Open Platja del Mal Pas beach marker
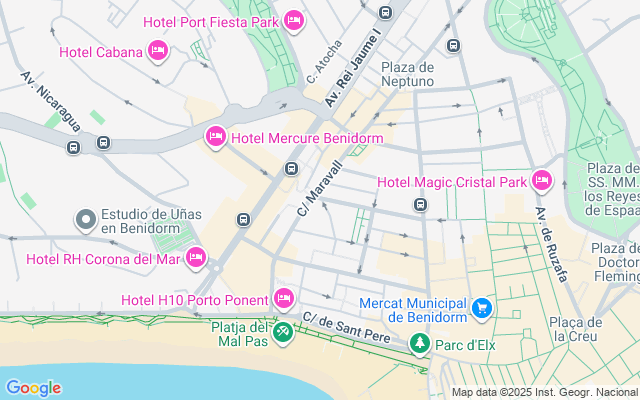The width and height of the screenshot is (640, 400). pyautogui.click(x=283, y=330)
